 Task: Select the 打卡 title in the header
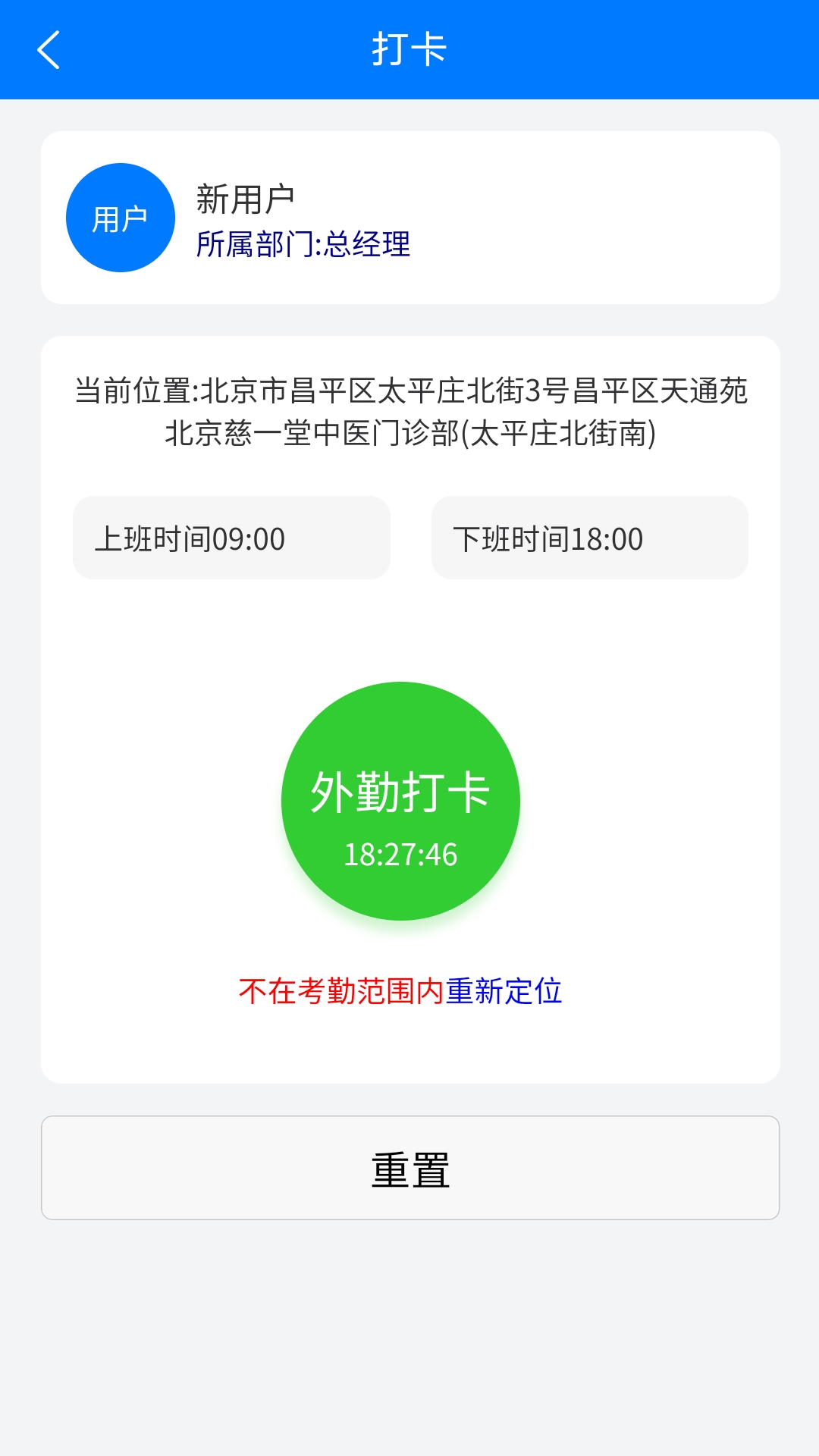pyautogui.click(x=409, y=50)
